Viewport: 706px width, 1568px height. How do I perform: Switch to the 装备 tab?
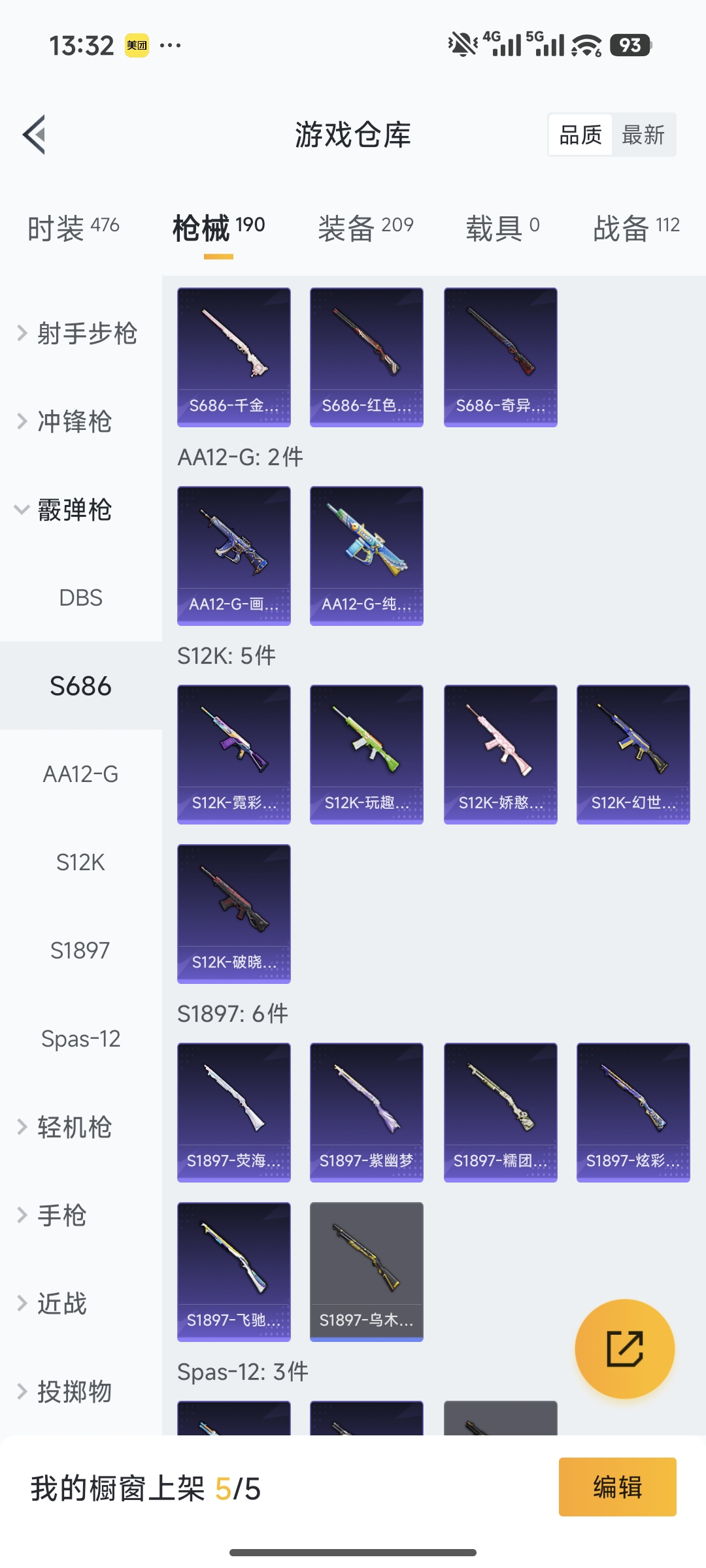364,225
